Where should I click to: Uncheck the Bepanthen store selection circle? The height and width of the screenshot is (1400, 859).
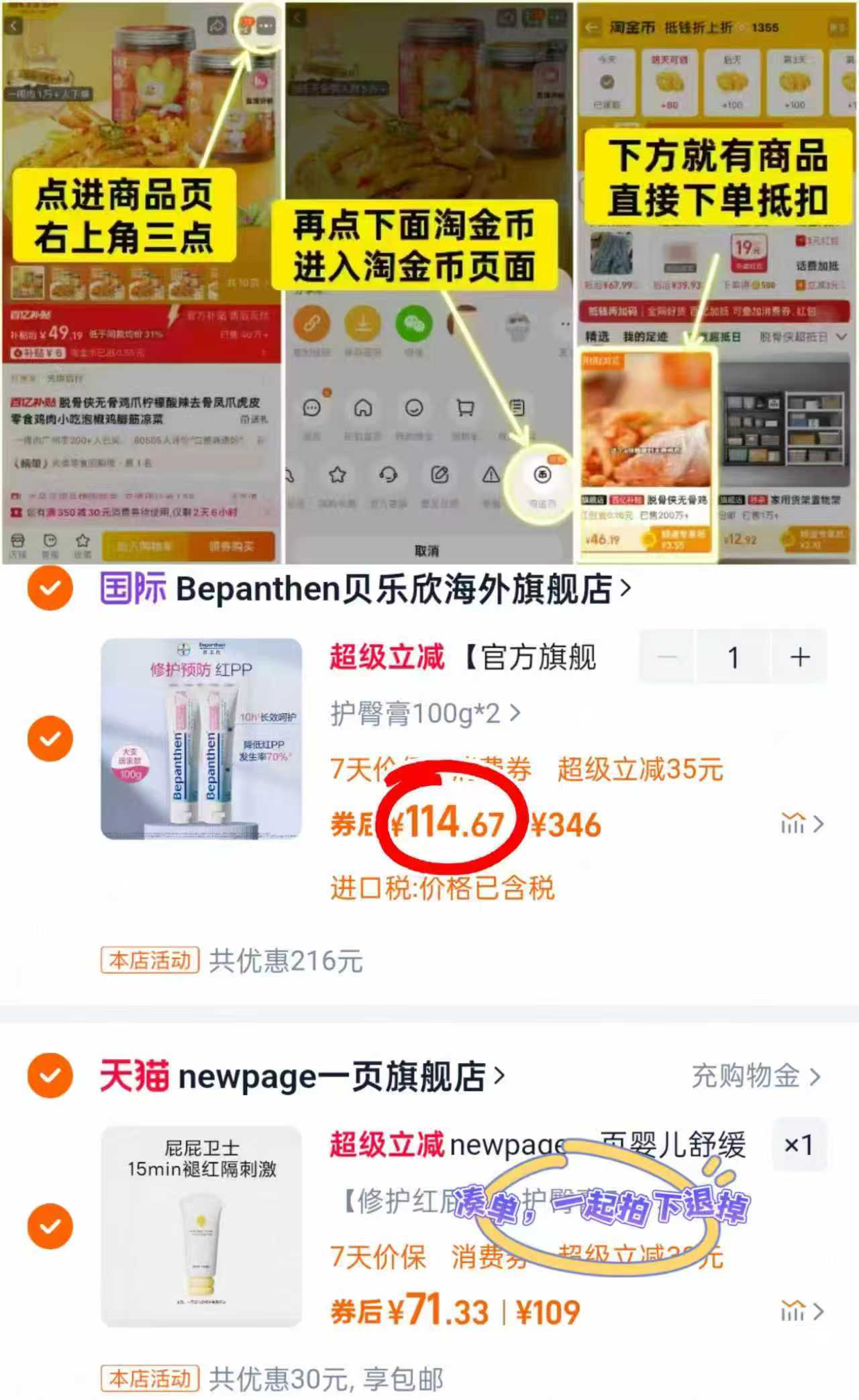50,590
